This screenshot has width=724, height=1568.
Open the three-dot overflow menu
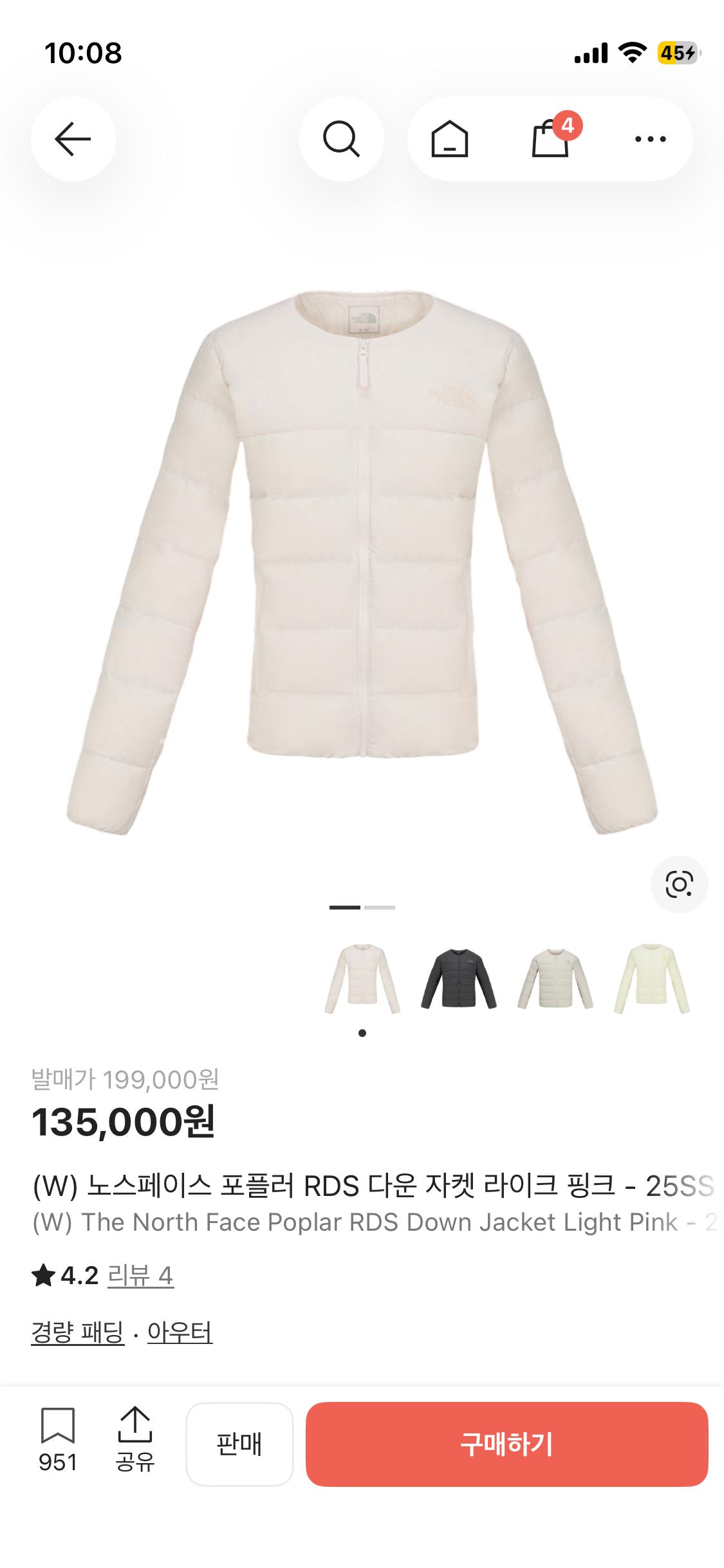point(650,139)
